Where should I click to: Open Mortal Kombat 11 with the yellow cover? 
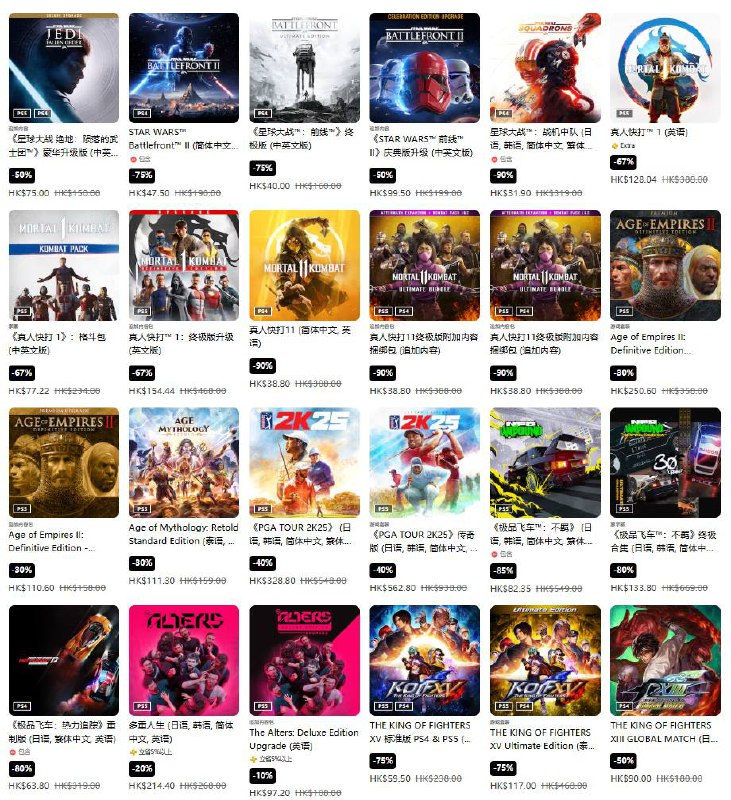(304, 265)
